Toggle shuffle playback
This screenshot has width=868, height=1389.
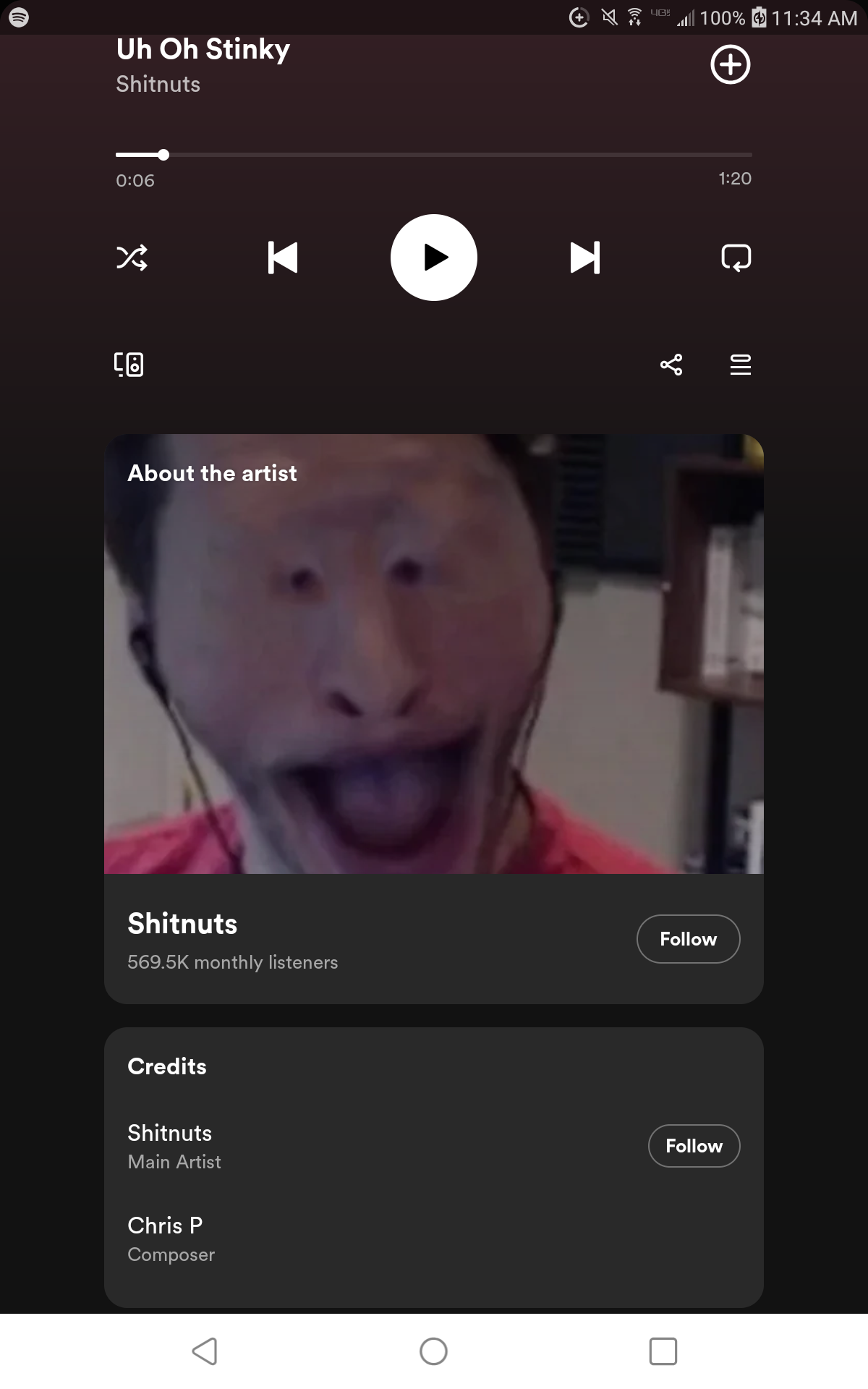(x=132, y=258)
